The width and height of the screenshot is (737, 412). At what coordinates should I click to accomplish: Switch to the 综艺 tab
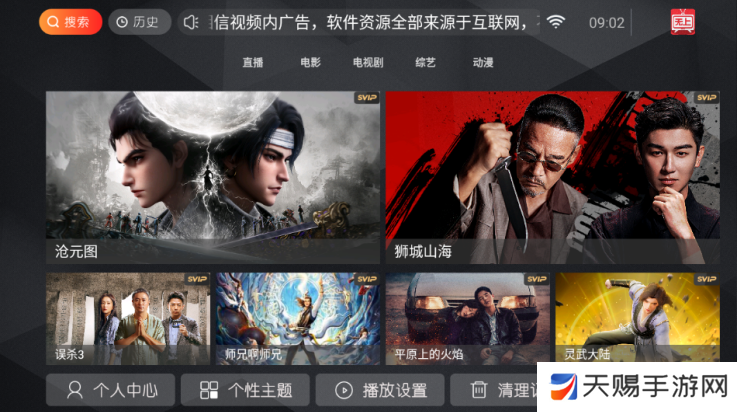[x=426, y=62]
